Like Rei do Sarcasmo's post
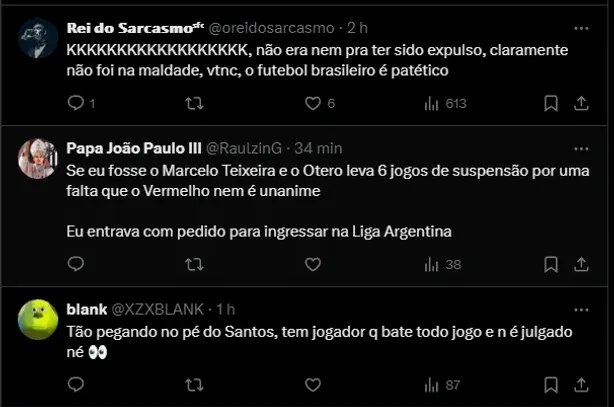Image resolution: width=614 pixels, height=407 pixels. pyautogui.click(x=313, y=103)
